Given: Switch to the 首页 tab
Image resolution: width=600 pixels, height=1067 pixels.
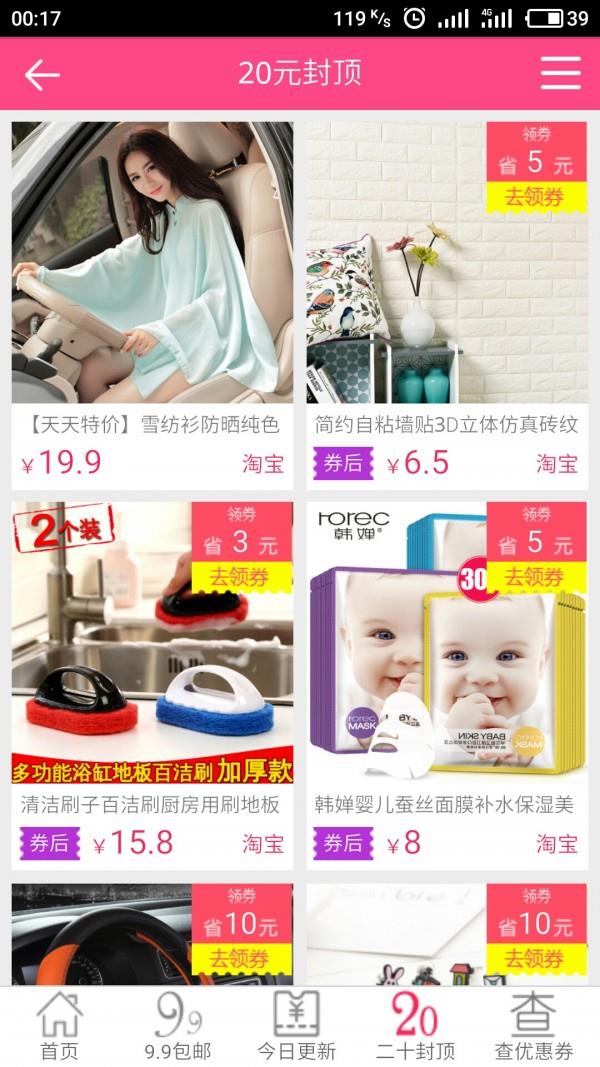Looking at the screenshot, I should pos(60,1027).
